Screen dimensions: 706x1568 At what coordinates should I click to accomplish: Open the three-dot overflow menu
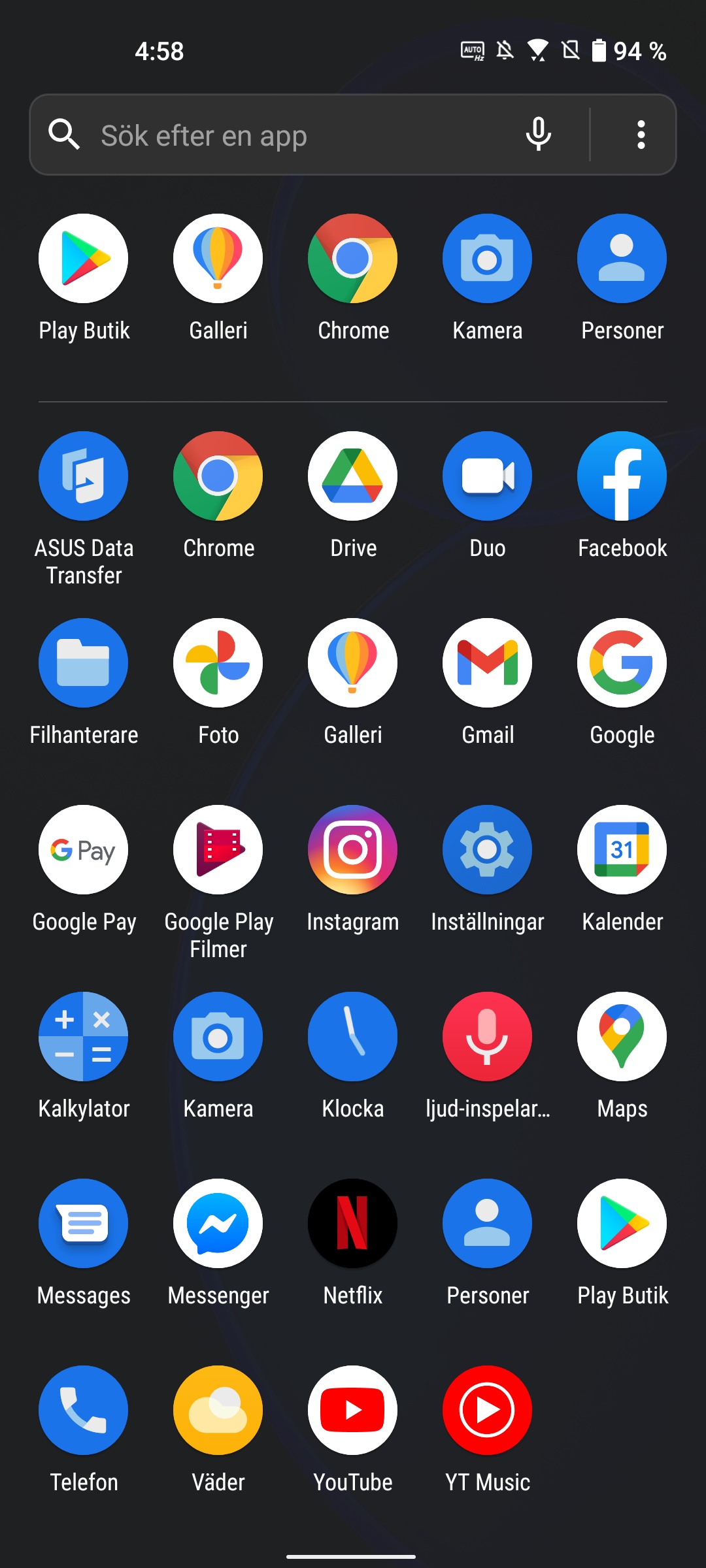tap(641, 135)
